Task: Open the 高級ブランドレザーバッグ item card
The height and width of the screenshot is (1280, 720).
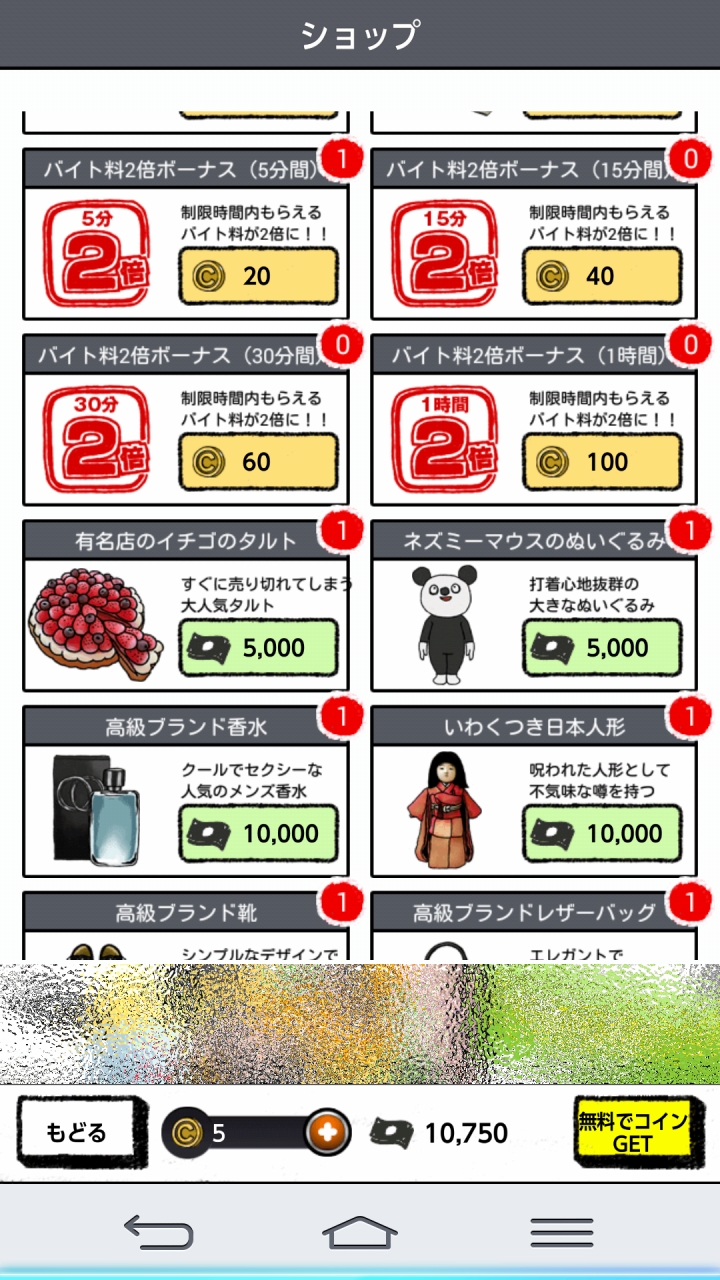Action: (534, 925)
